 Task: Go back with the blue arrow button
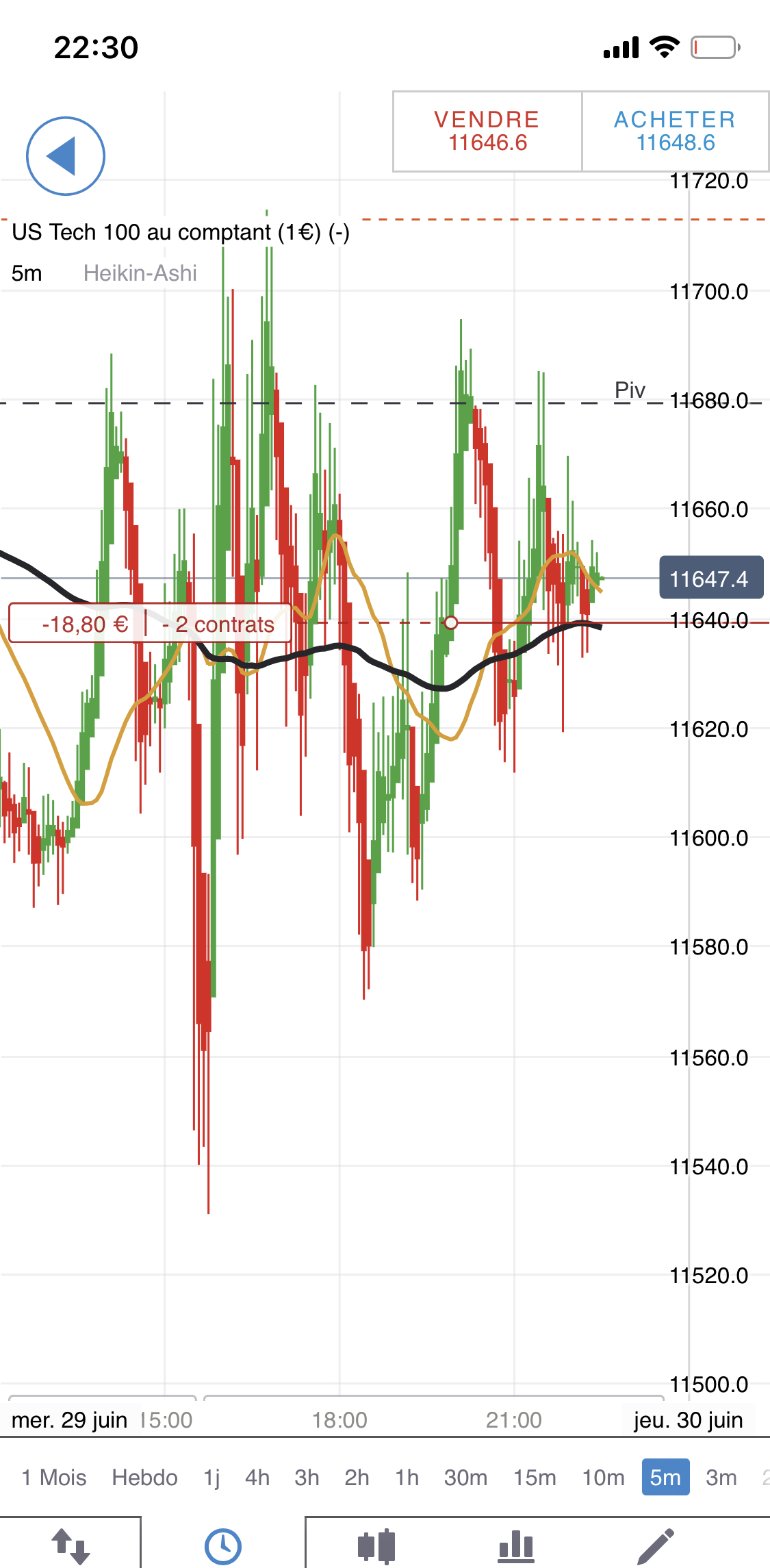[x=65, y=156]
